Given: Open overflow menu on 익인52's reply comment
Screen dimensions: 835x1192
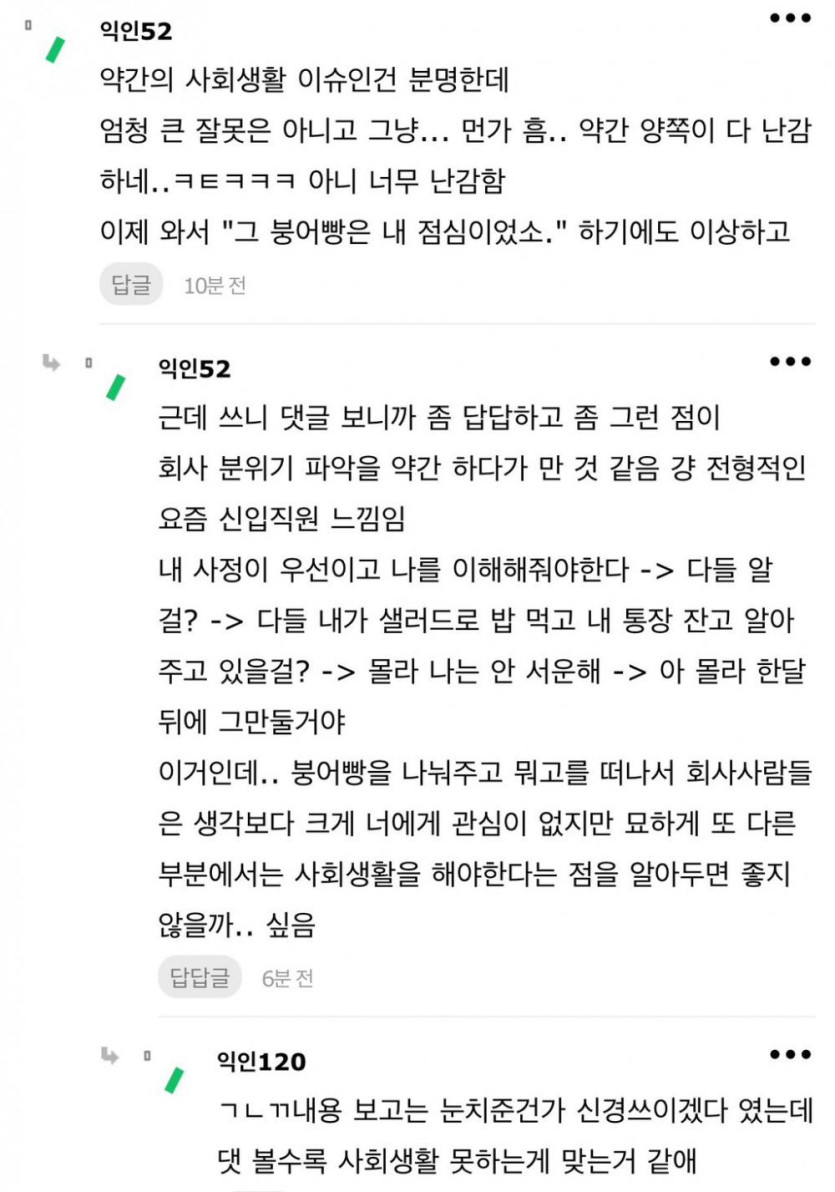Looking at the screenshot, I should [790, 361].
